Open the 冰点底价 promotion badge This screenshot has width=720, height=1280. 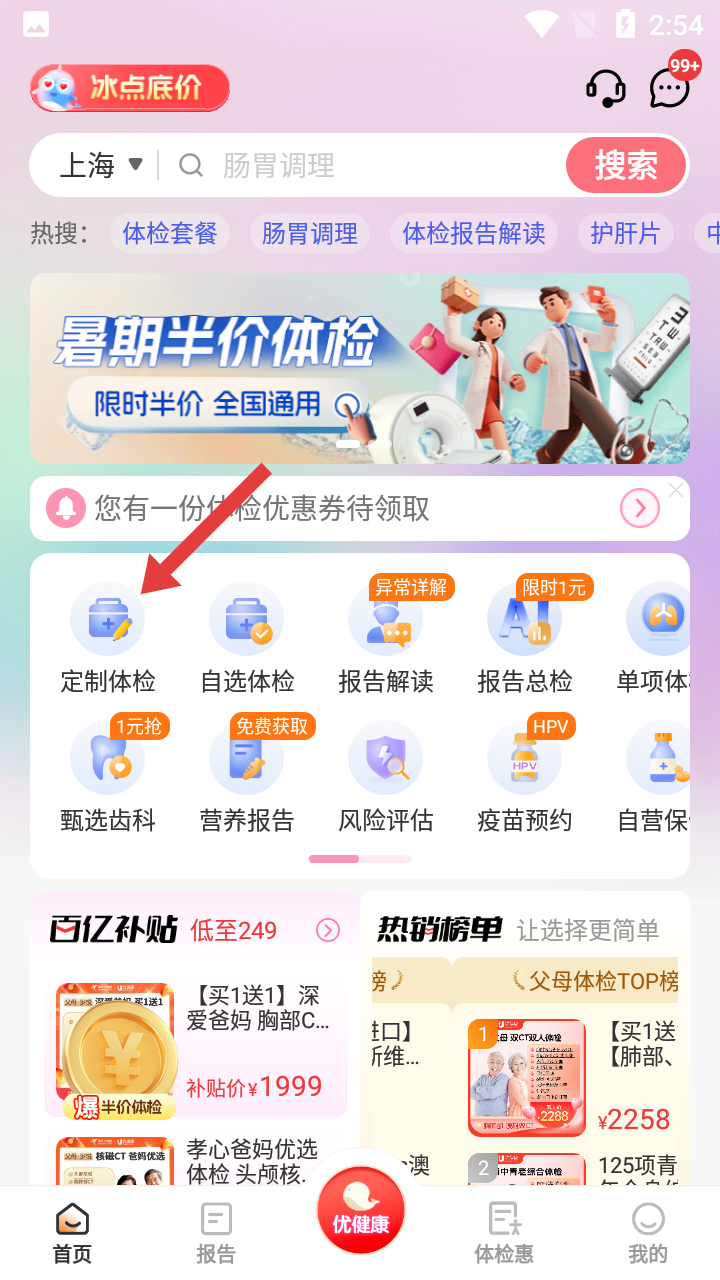point(130,88)
